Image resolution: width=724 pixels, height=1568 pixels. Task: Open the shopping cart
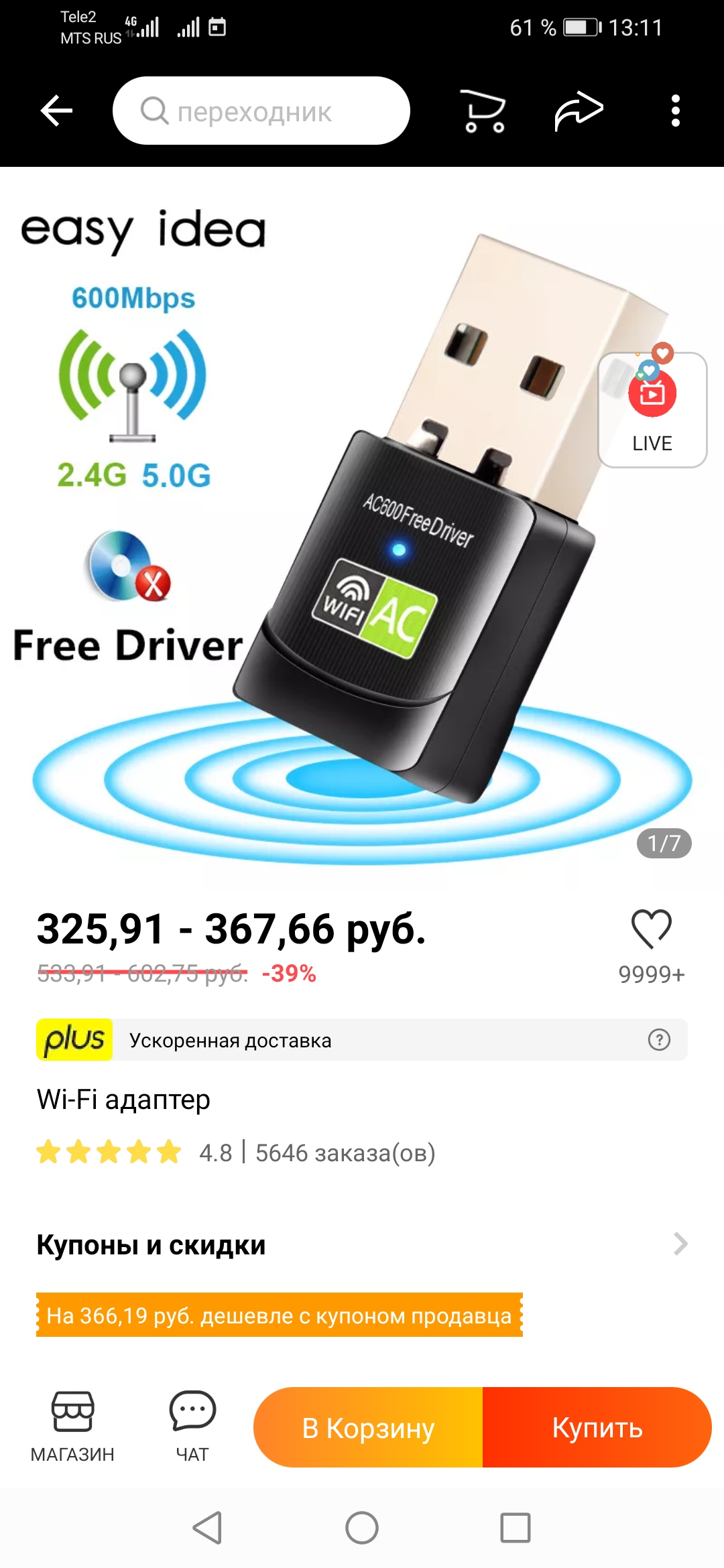pyautogui.click(x=483, y=111)
